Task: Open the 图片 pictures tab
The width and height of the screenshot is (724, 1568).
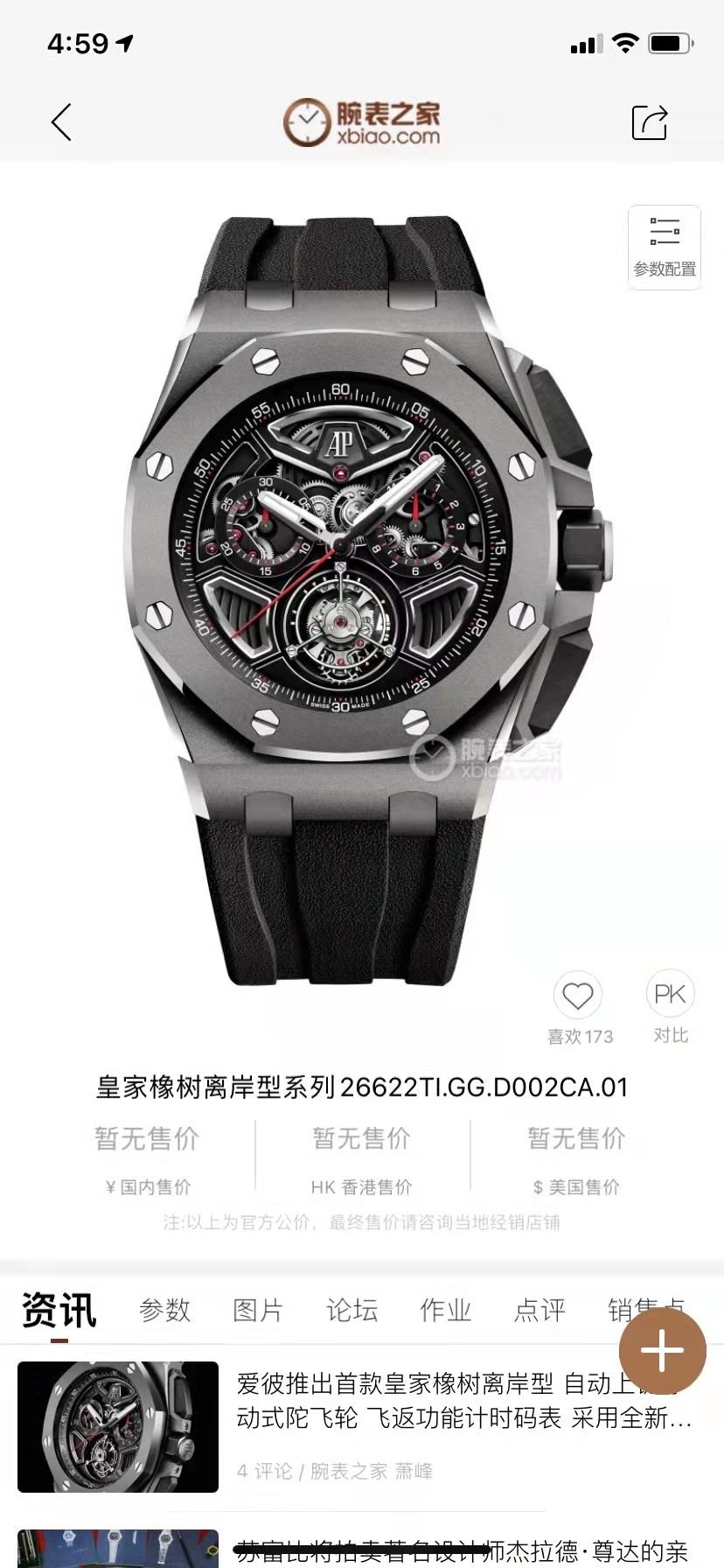Action: (x=258, y=1310)
